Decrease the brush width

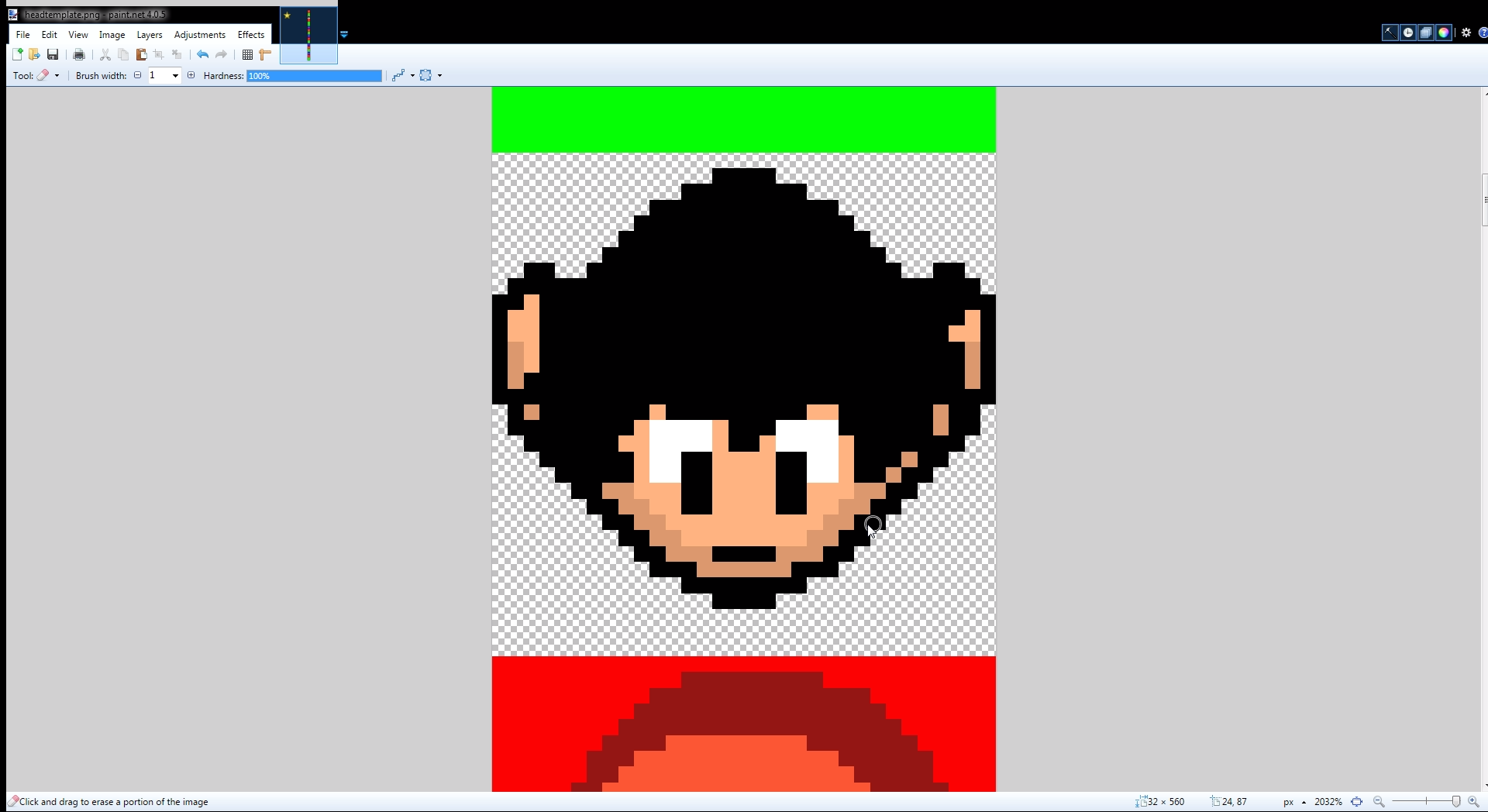click(137, 76)
